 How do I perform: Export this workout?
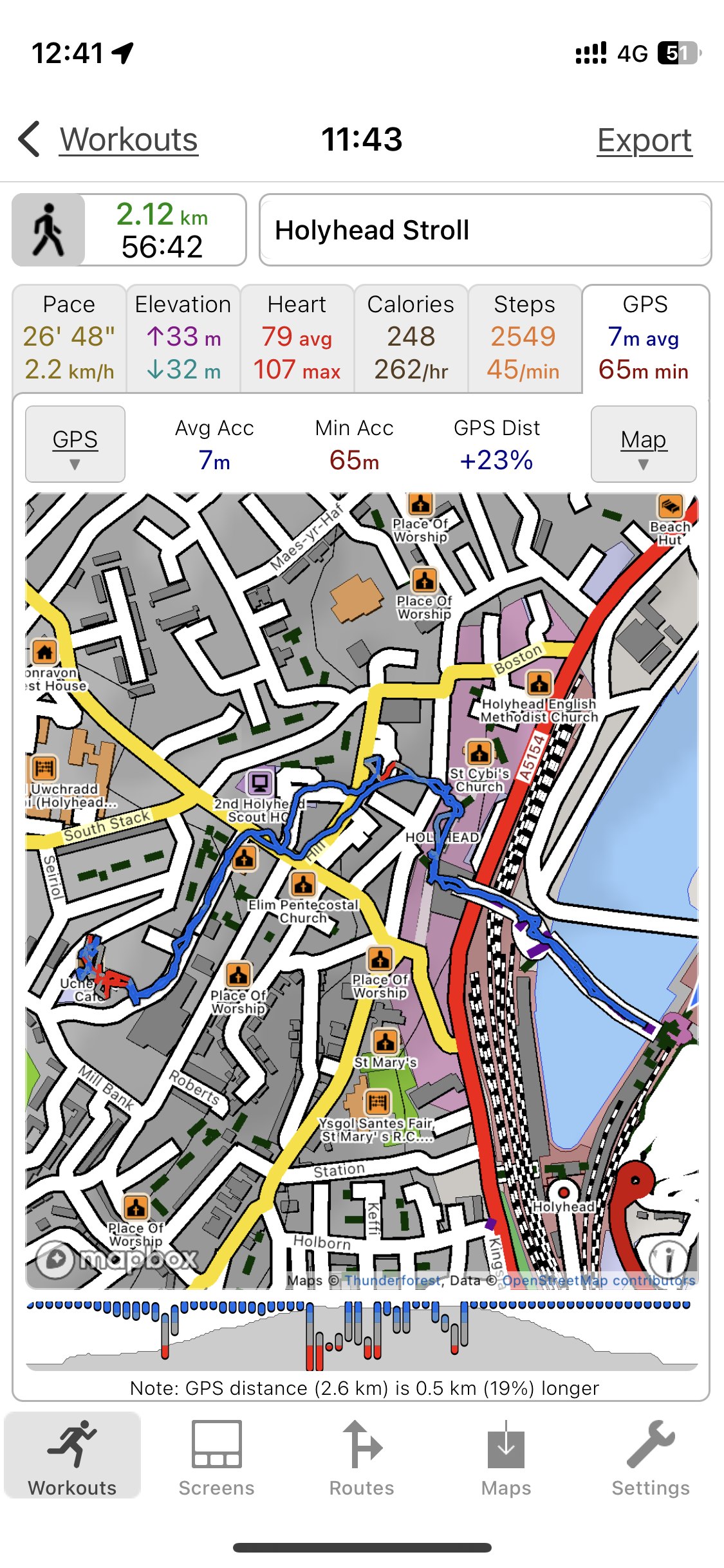click(644, 140)
